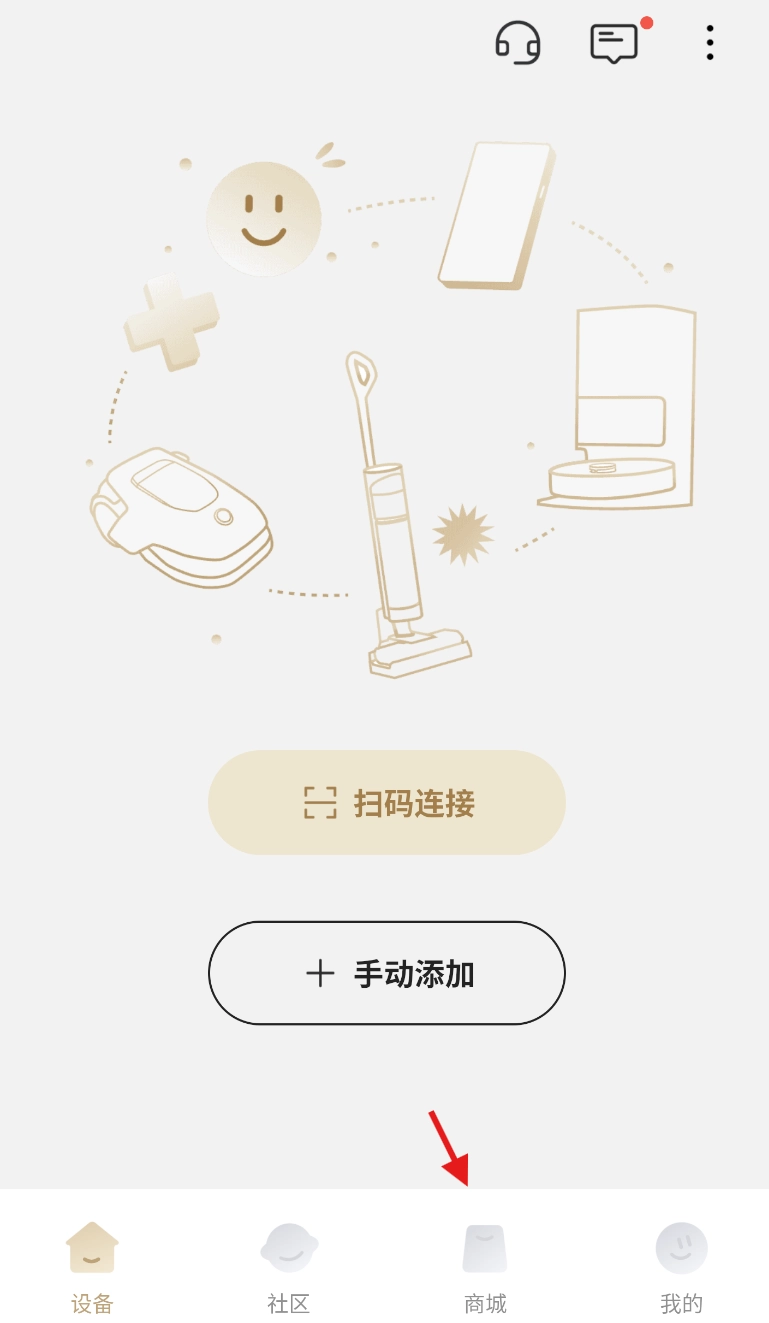
Task: Tap the 扫码连接 button
Action: tap(387, 803)
